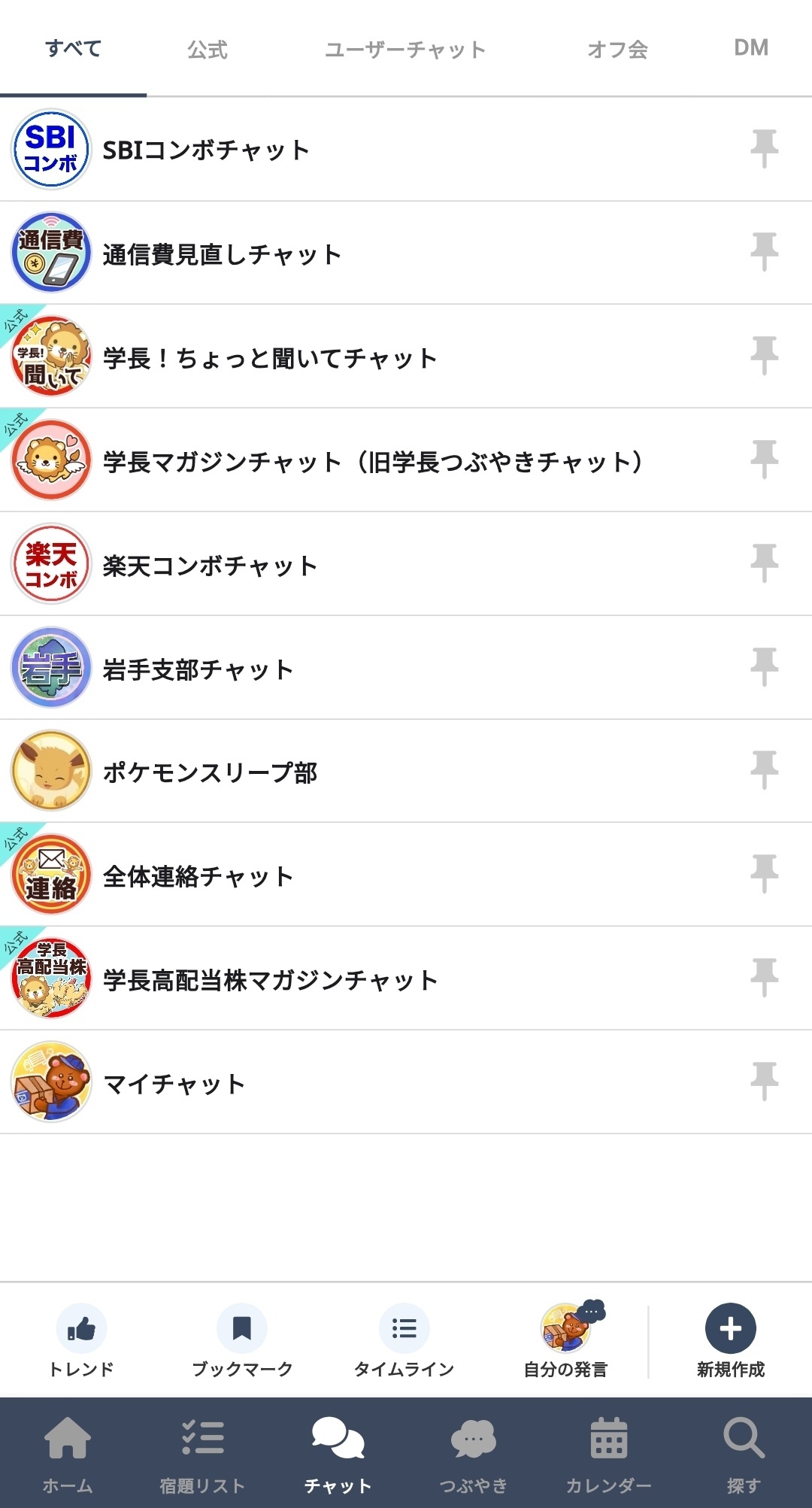This screenshot has height=1508, width=812.
Task: Create a new chat with 新規作成
Action: pos(730,1342)
